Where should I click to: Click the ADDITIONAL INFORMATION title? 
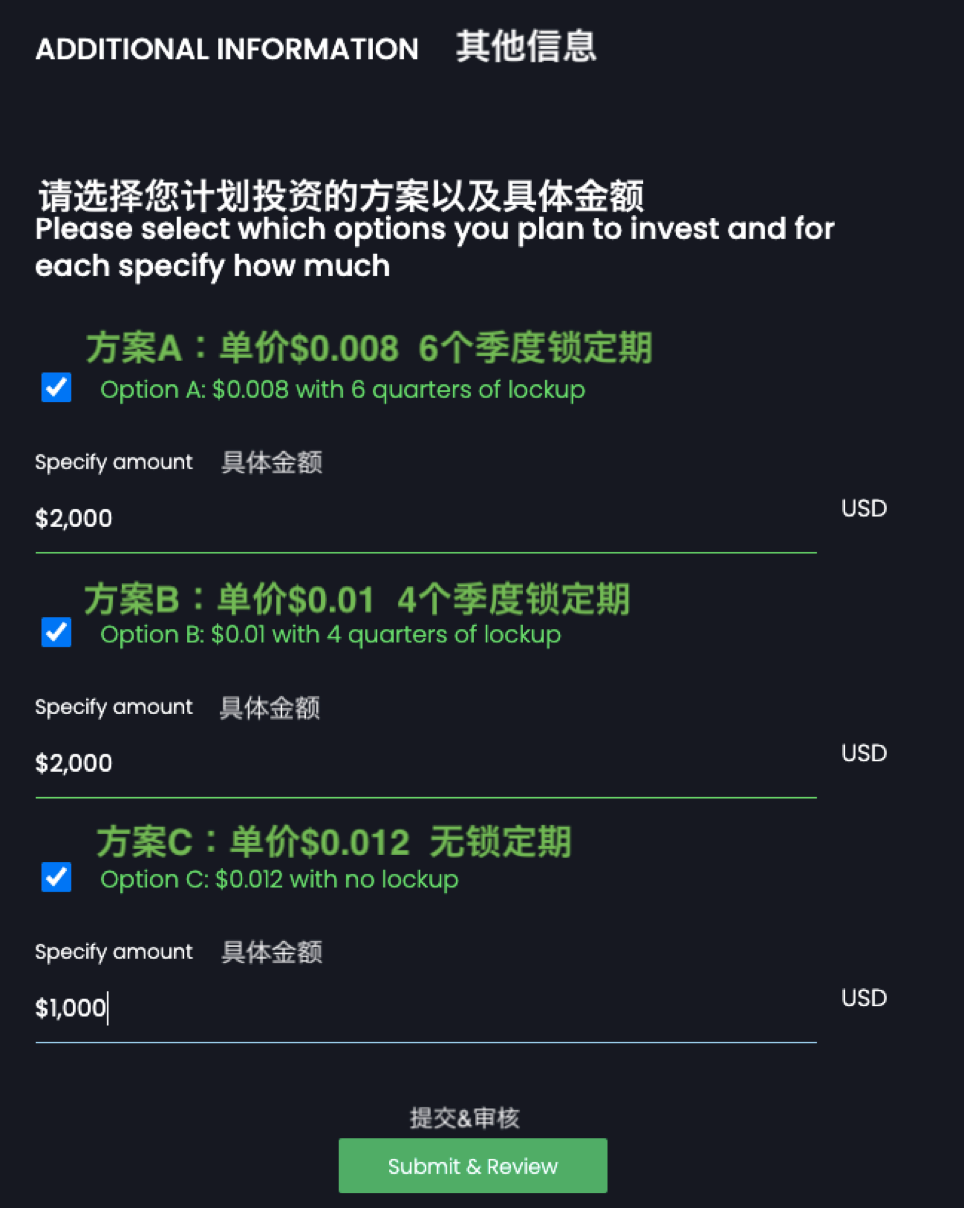coord(227,48)
